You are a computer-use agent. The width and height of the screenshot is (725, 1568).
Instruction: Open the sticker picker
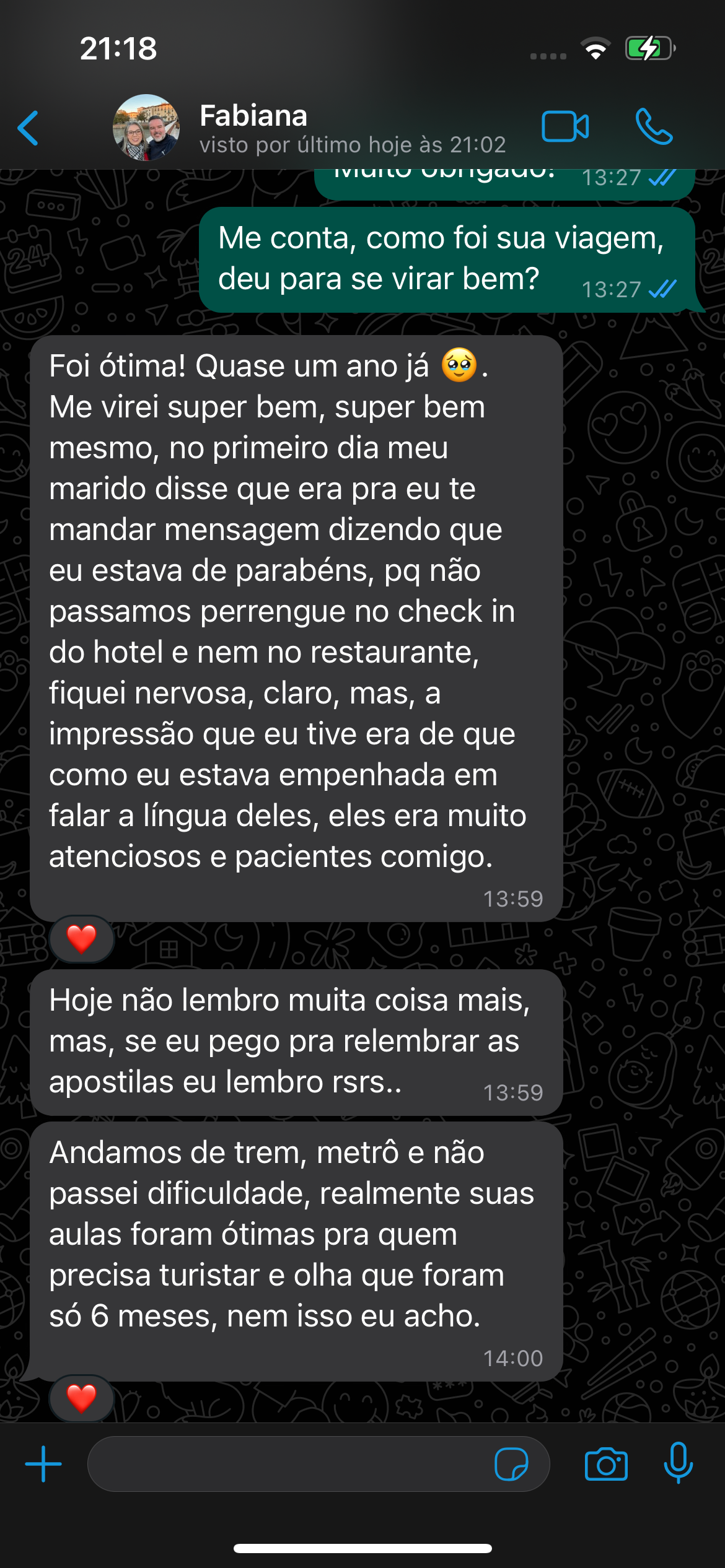pos(511,1464)
